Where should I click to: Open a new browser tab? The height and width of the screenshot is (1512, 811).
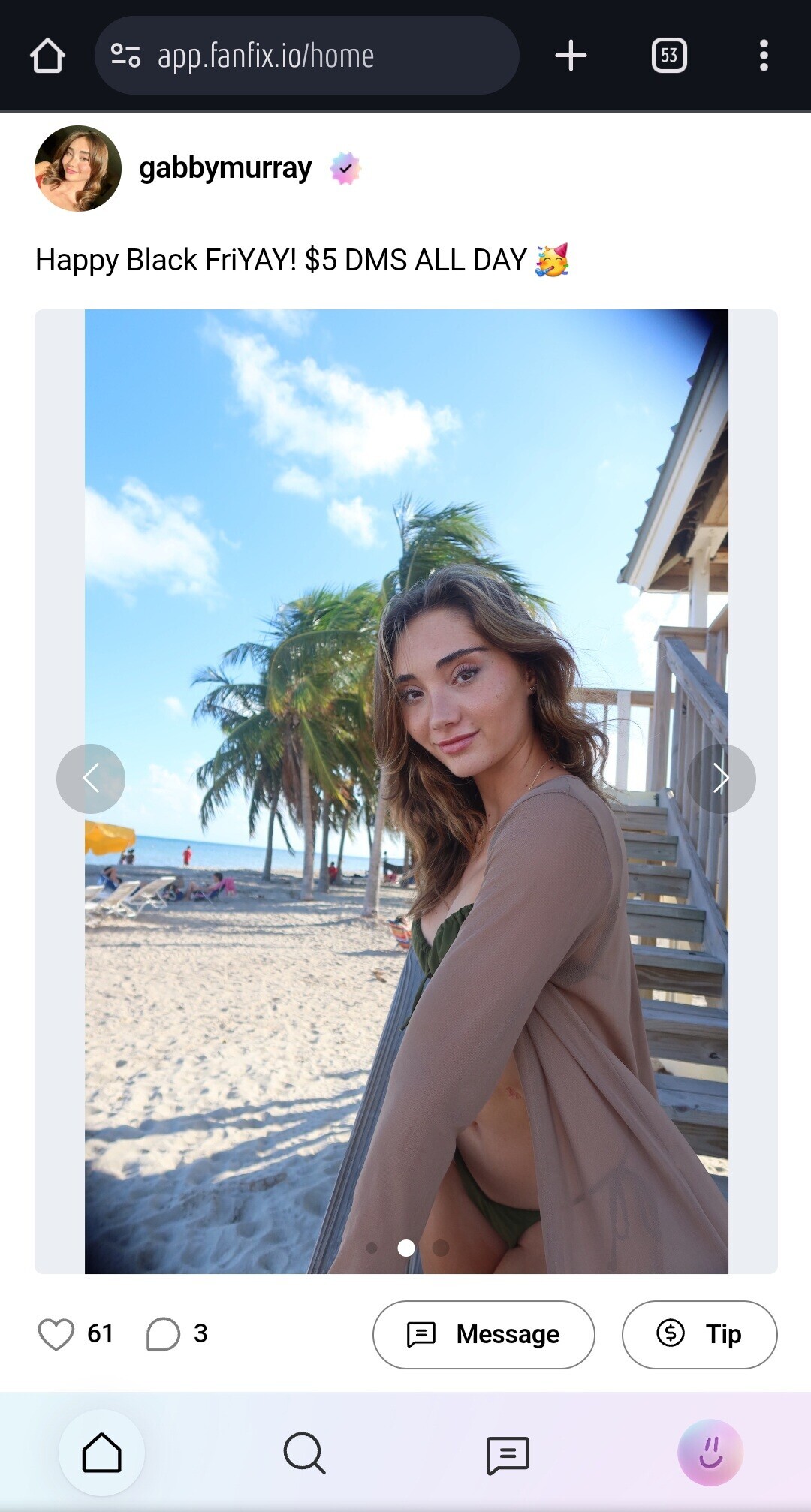[x=571, y=56]
